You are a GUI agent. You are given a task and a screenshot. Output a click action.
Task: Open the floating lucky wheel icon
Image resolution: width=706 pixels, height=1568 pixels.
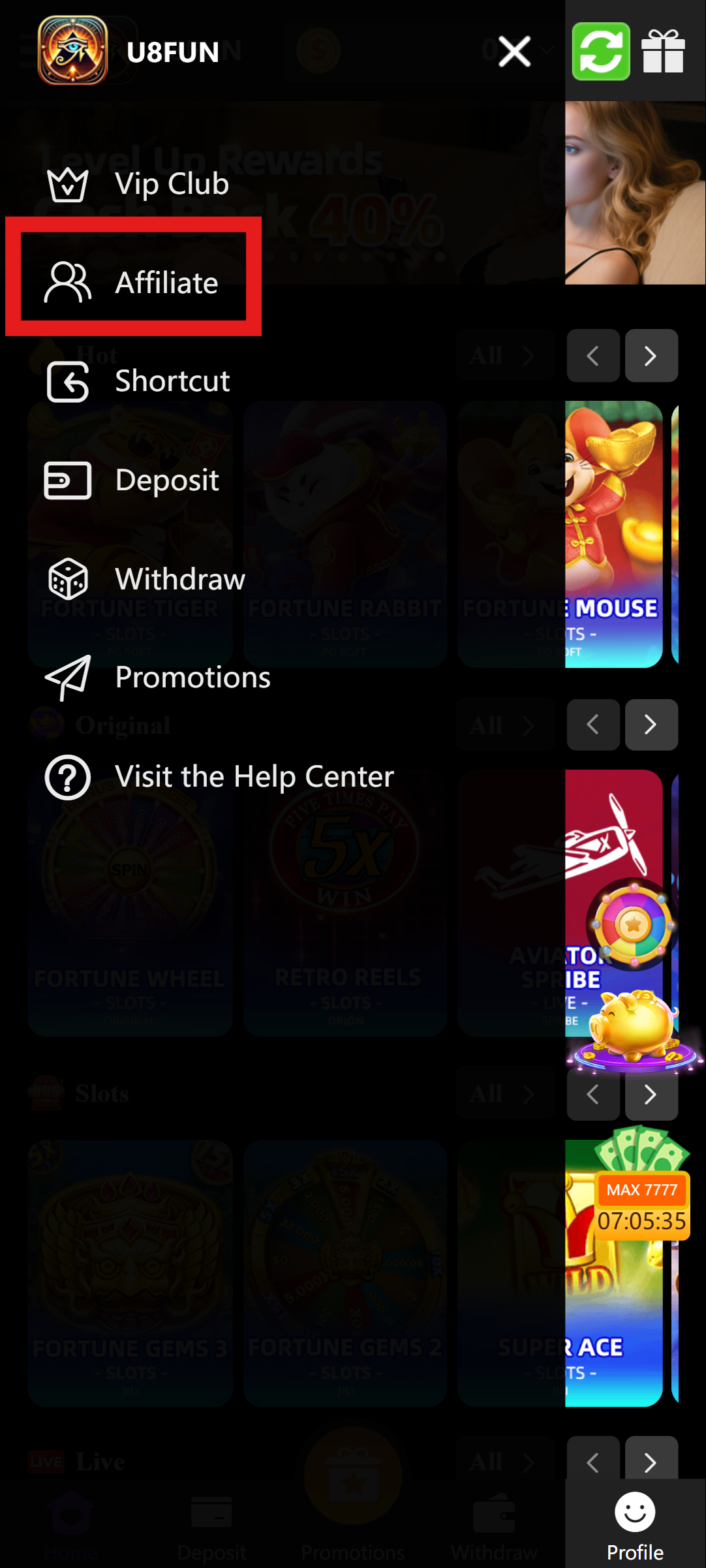[x=632, y=924]
